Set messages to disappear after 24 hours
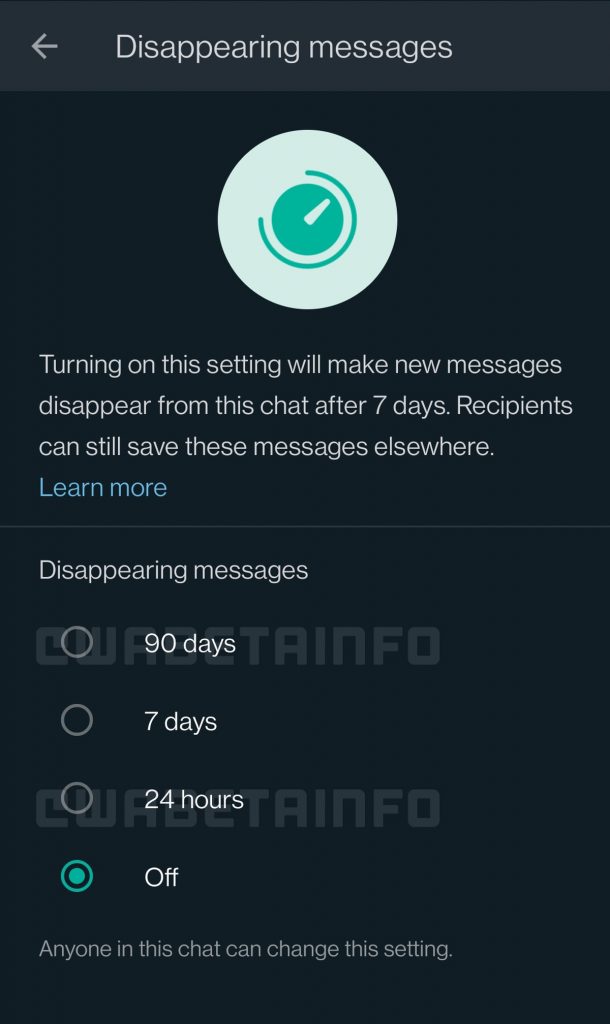The height and width of the screenshot is (1024, 610). [77, 798]
